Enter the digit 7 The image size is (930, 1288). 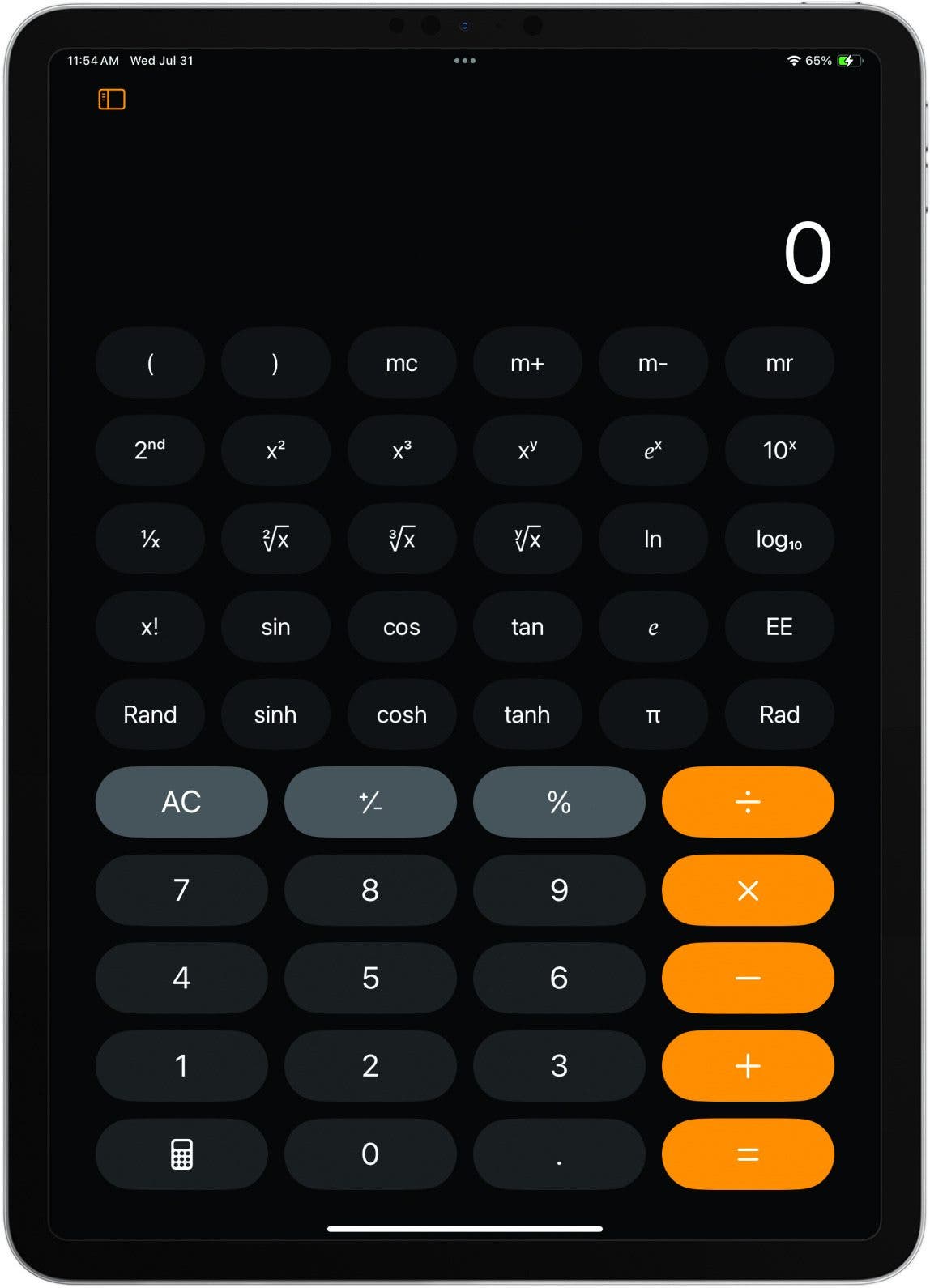[181, 890]
